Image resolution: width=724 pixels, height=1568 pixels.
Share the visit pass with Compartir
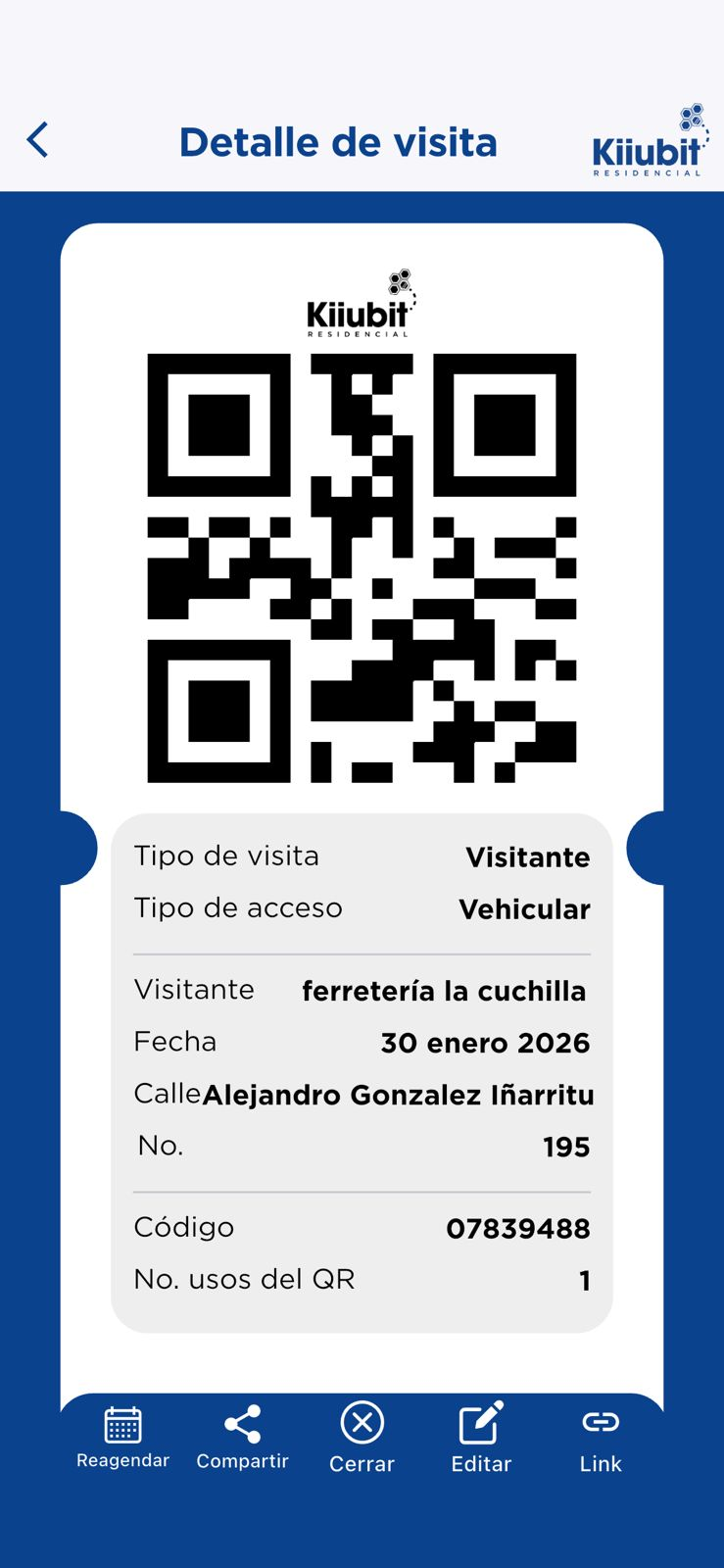tap(242, 1437)
